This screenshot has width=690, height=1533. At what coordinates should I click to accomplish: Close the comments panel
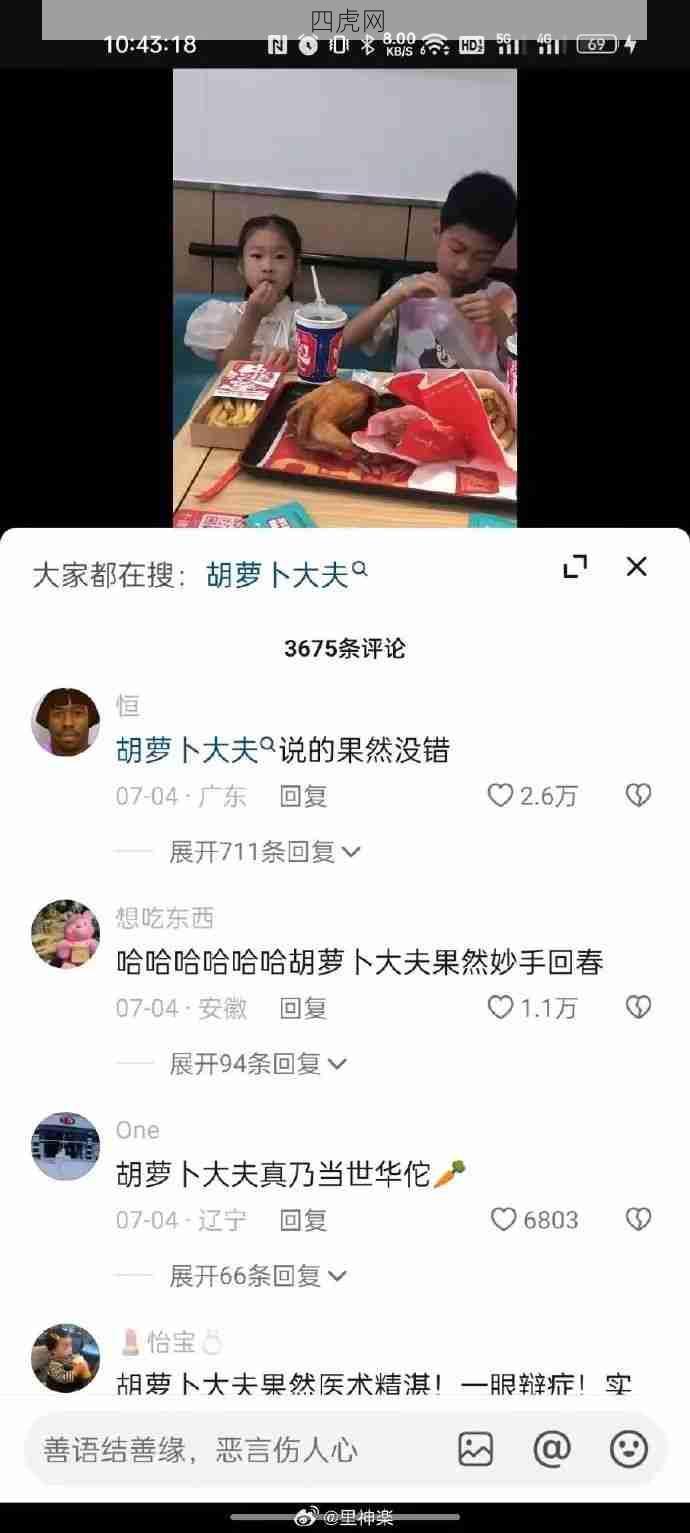636,567
